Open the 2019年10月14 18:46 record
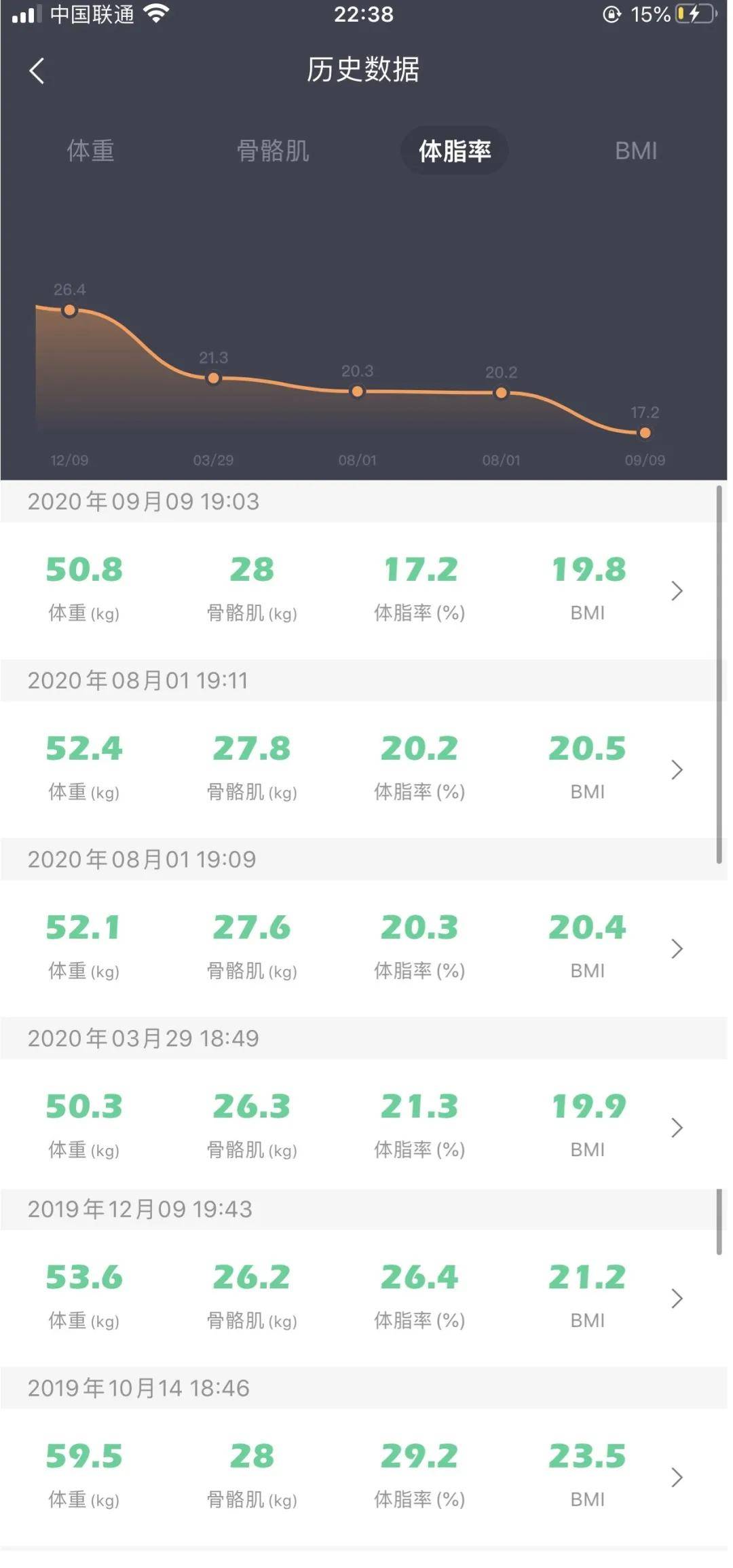The height and width of the screenshot is (1568, 733). 676,1477
